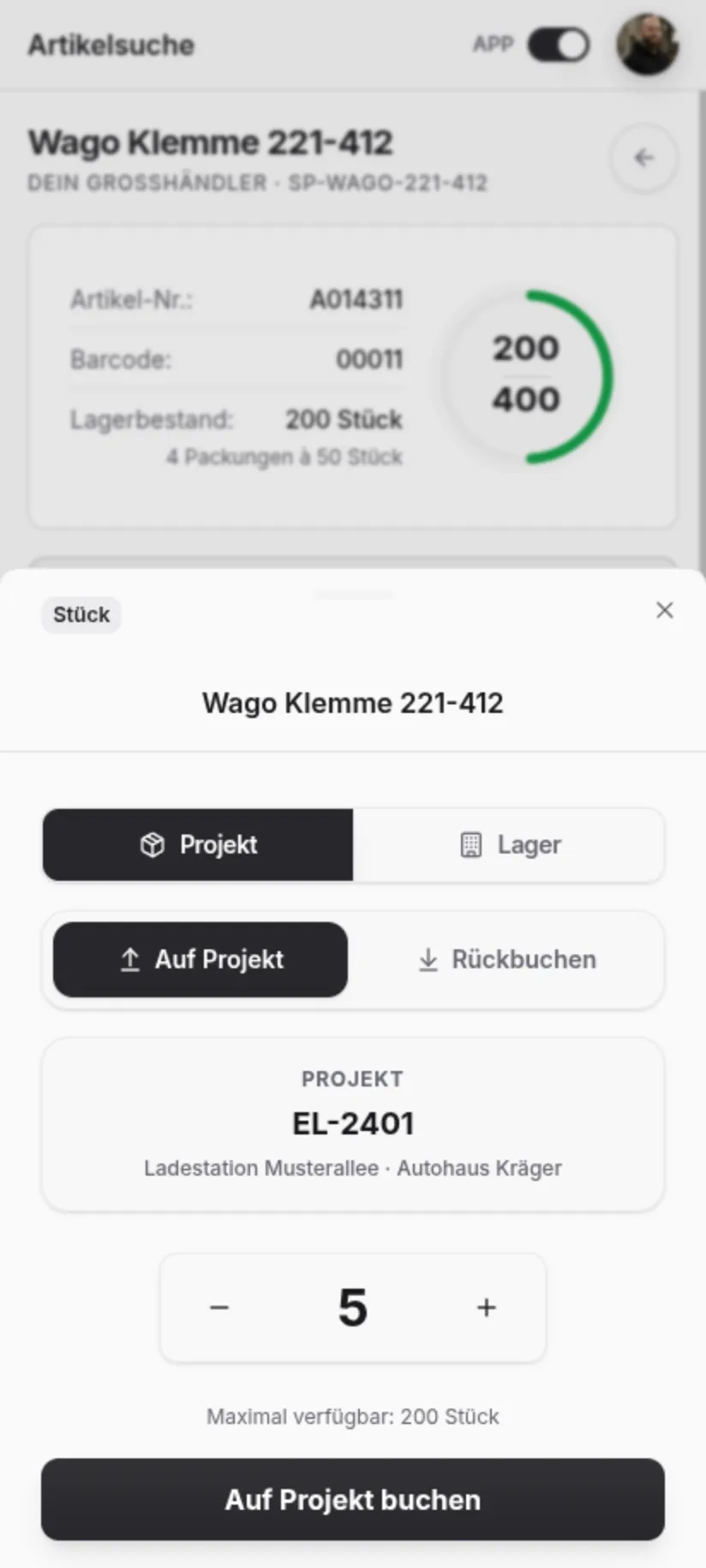Increase the quantity with the plus button
706x1568 pixels.
486,1308
